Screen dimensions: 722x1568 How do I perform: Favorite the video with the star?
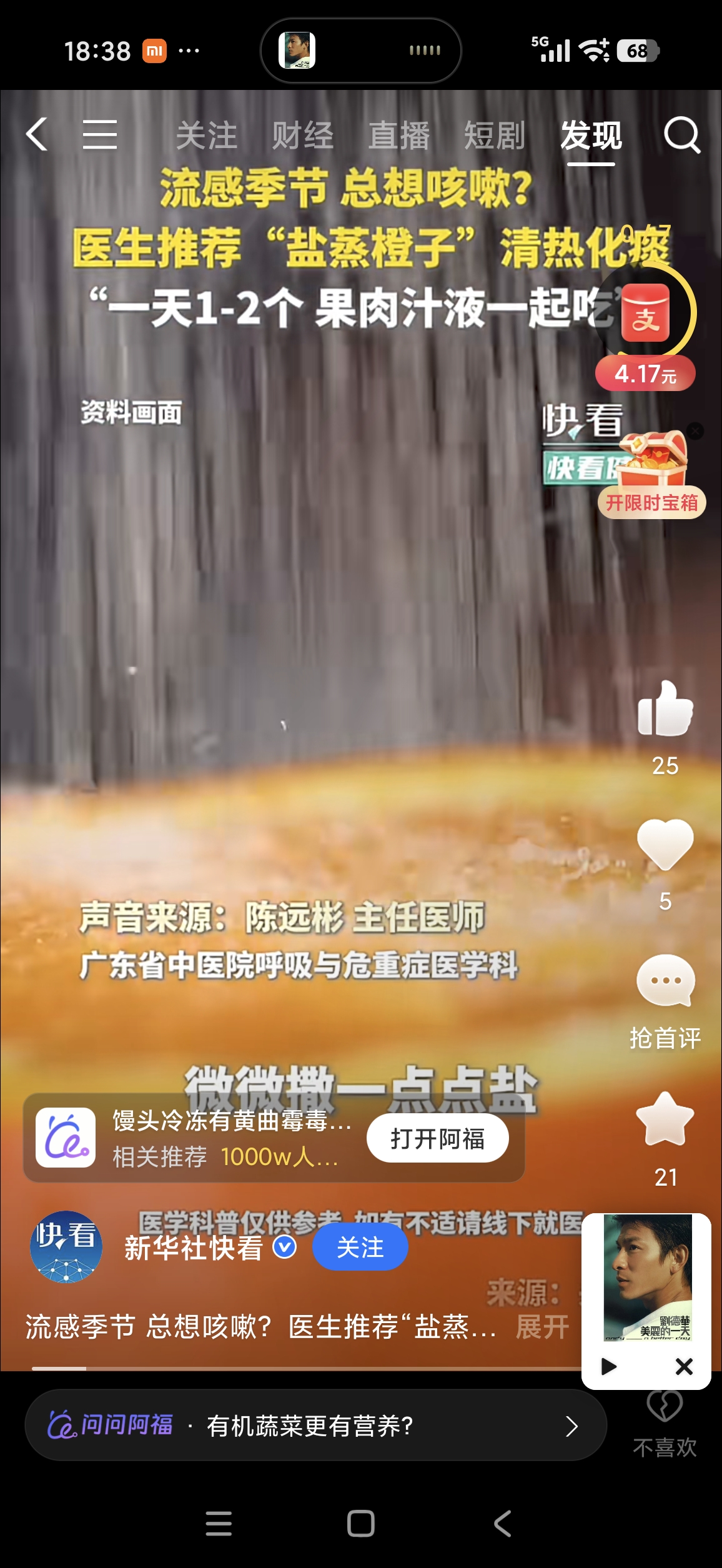[x=665, y=1119]
